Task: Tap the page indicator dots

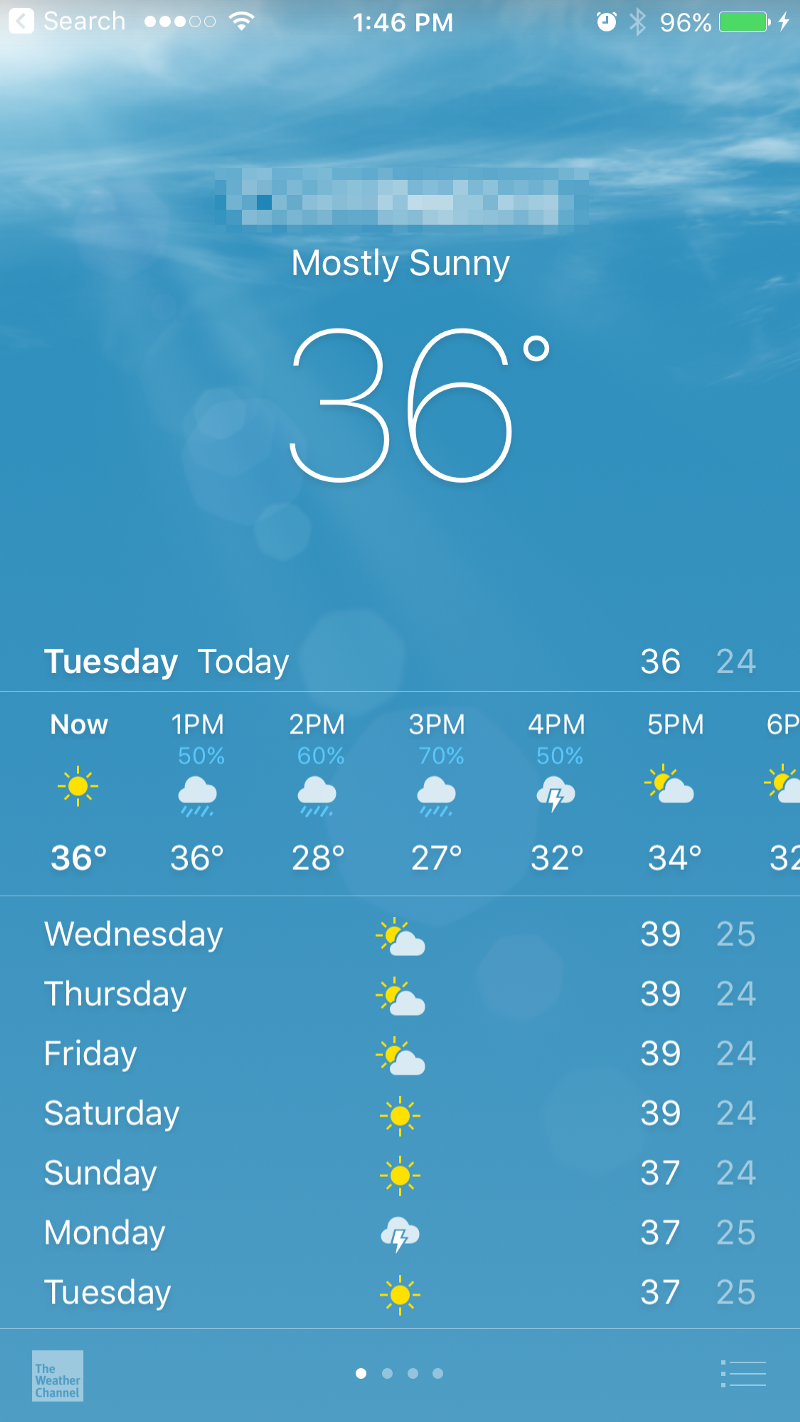Action: click(399, 1374)
